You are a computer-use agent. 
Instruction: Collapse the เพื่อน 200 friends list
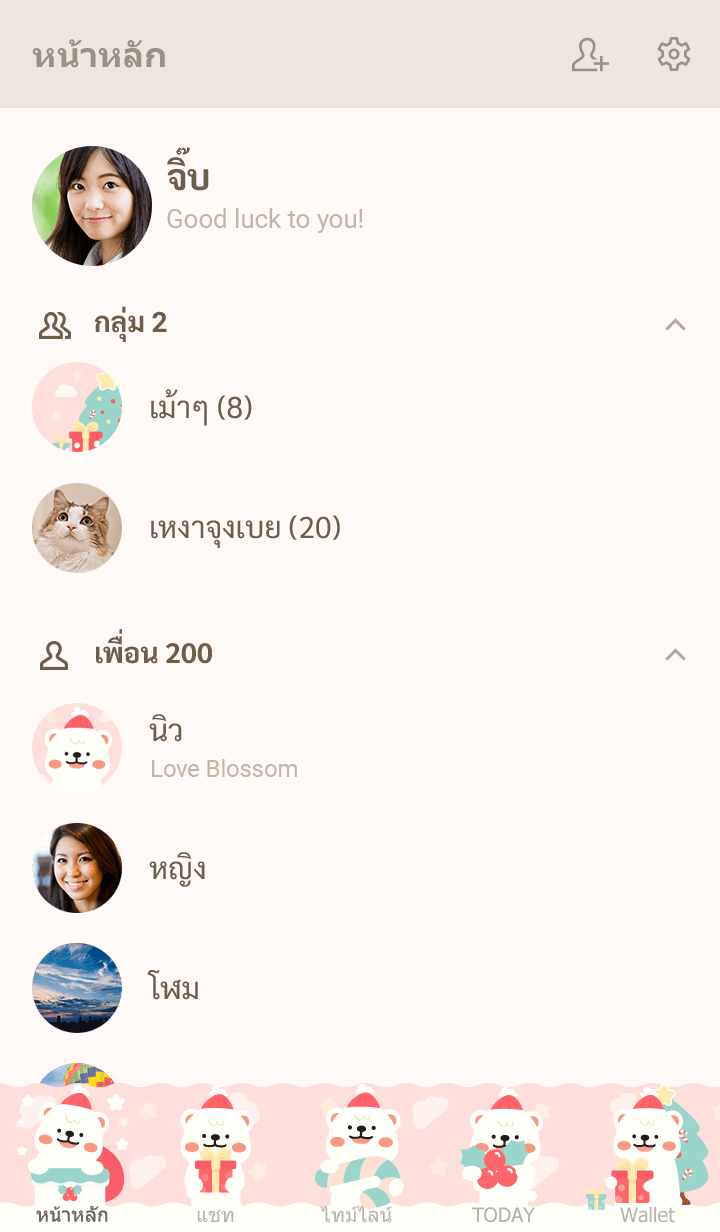[676, 654]
